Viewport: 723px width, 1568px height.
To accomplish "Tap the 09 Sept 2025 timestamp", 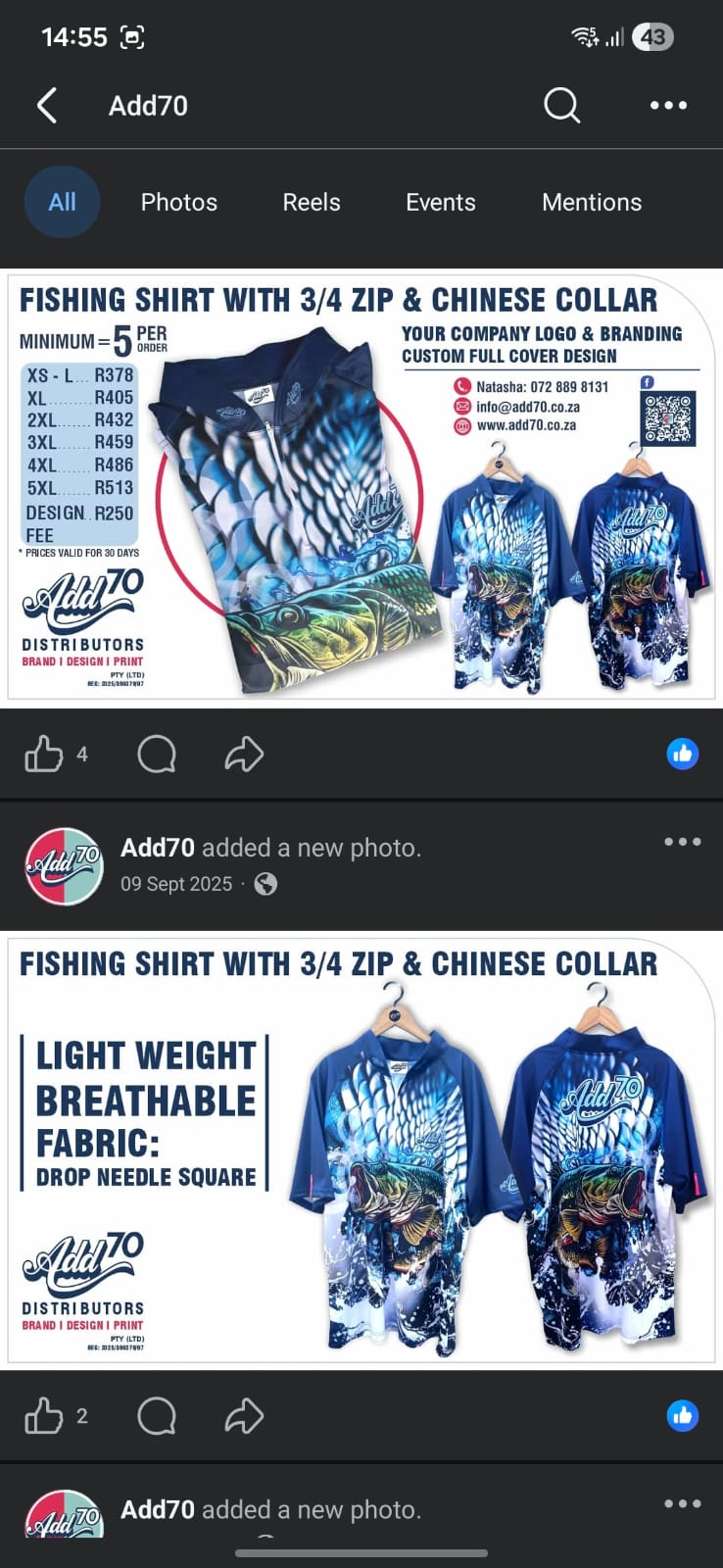I will (x=176, y=883).
